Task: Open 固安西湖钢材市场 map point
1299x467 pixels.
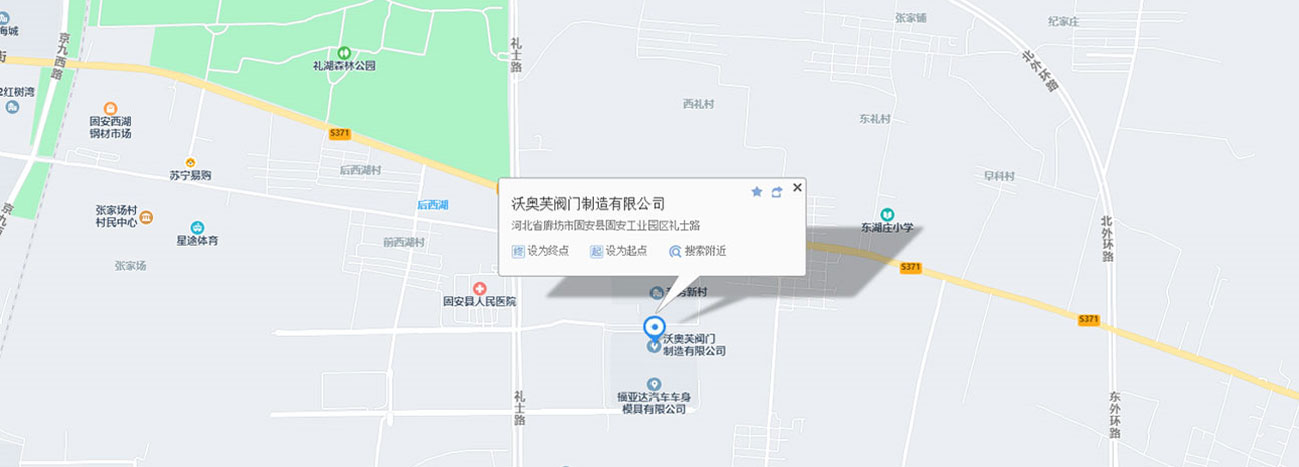Action: [111, 109]
